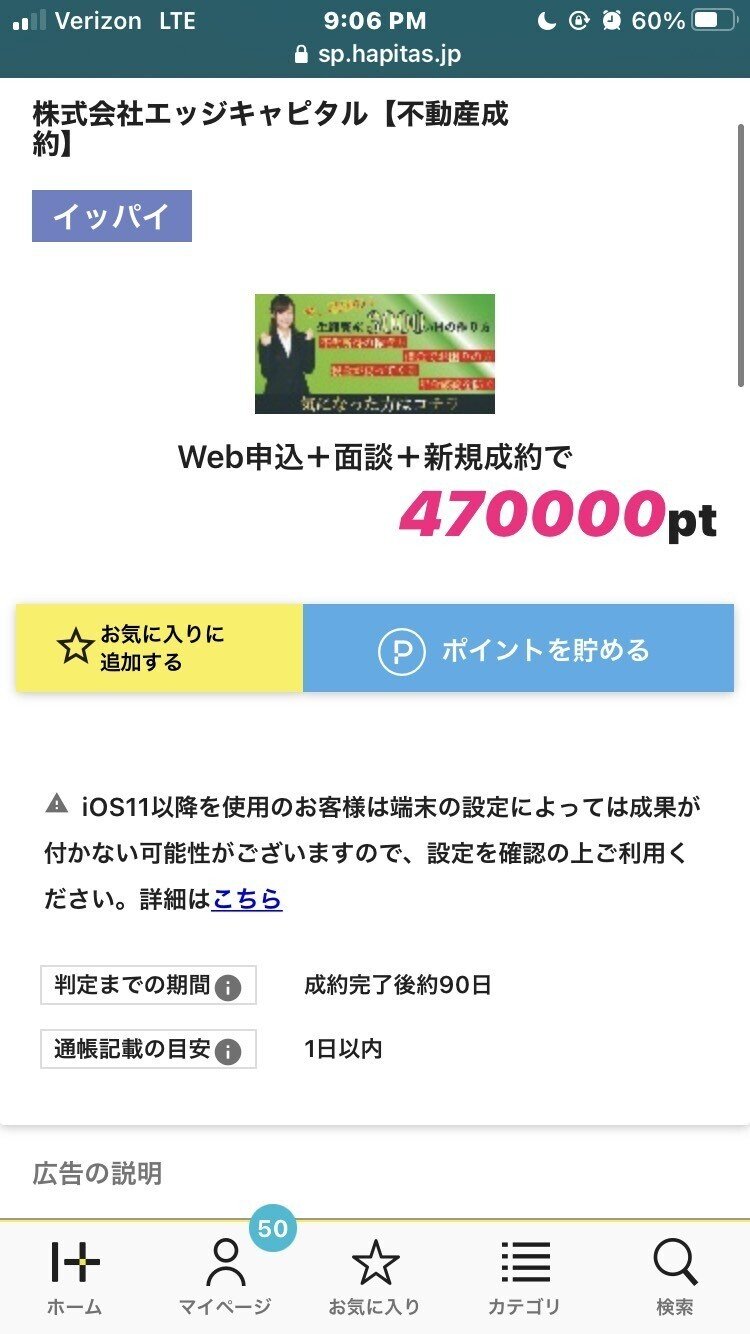Screen dimensions: 750x1334
Task: Open the お気に入り tab
Action: 375,1277
